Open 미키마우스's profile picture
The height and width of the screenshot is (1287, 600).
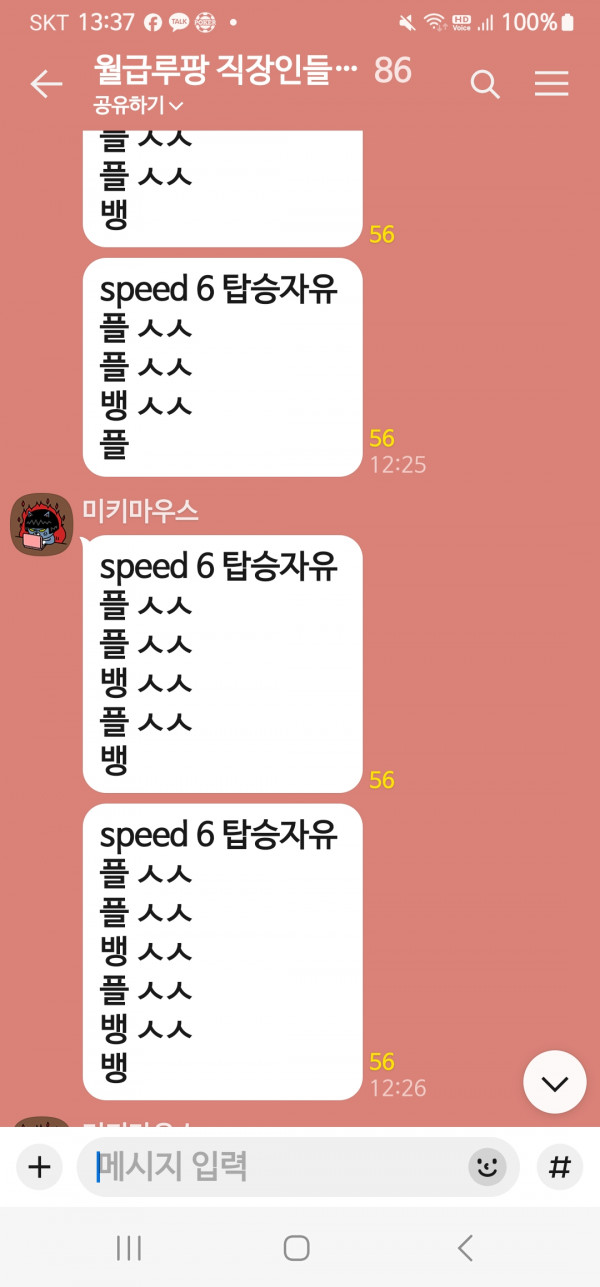pyautogui.click(x=41, y=525)
